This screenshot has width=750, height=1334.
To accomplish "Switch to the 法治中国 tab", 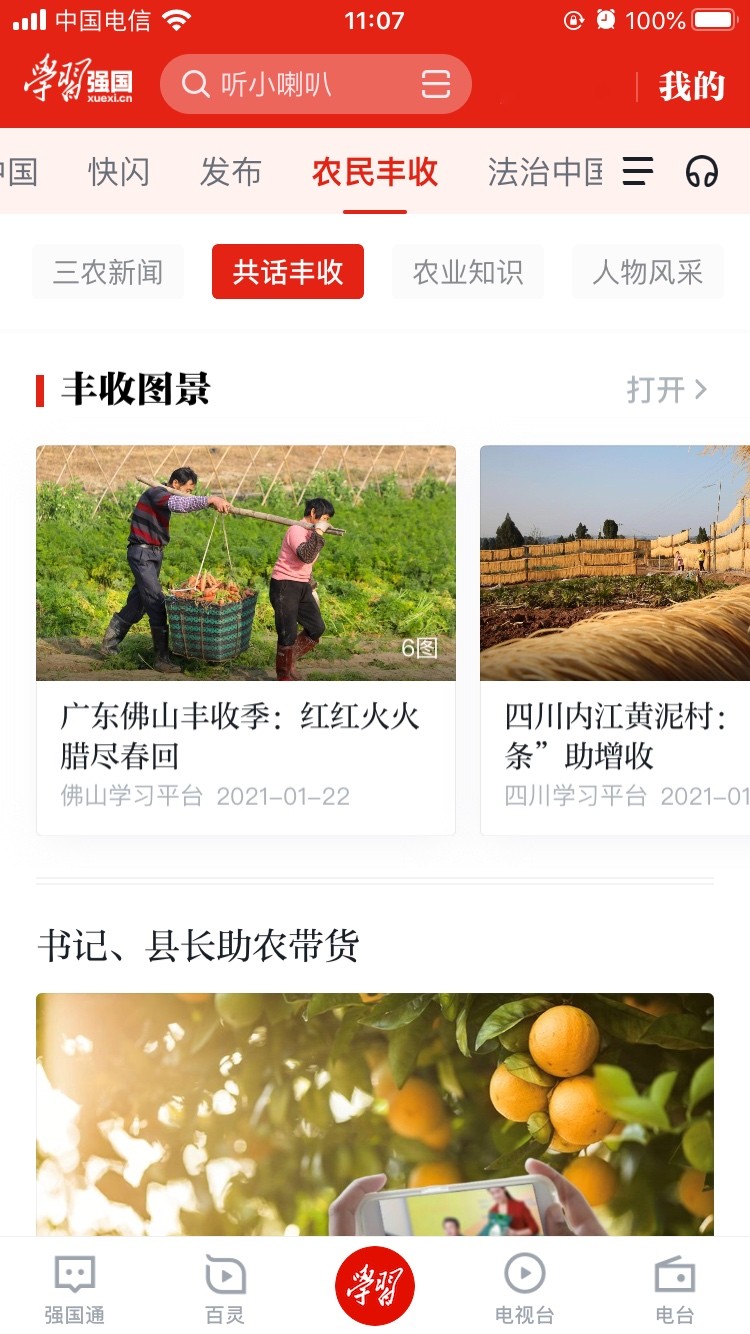I will (546, 172).
